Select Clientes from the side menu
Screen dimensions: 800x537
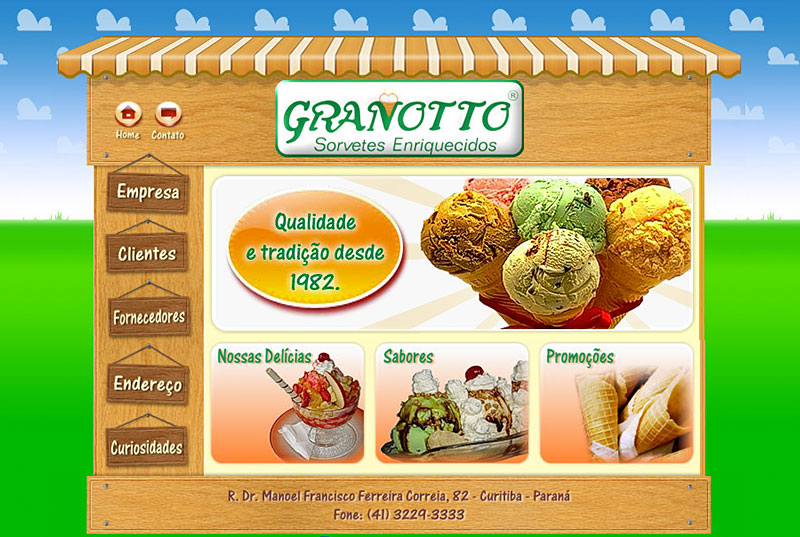[147, 254]
